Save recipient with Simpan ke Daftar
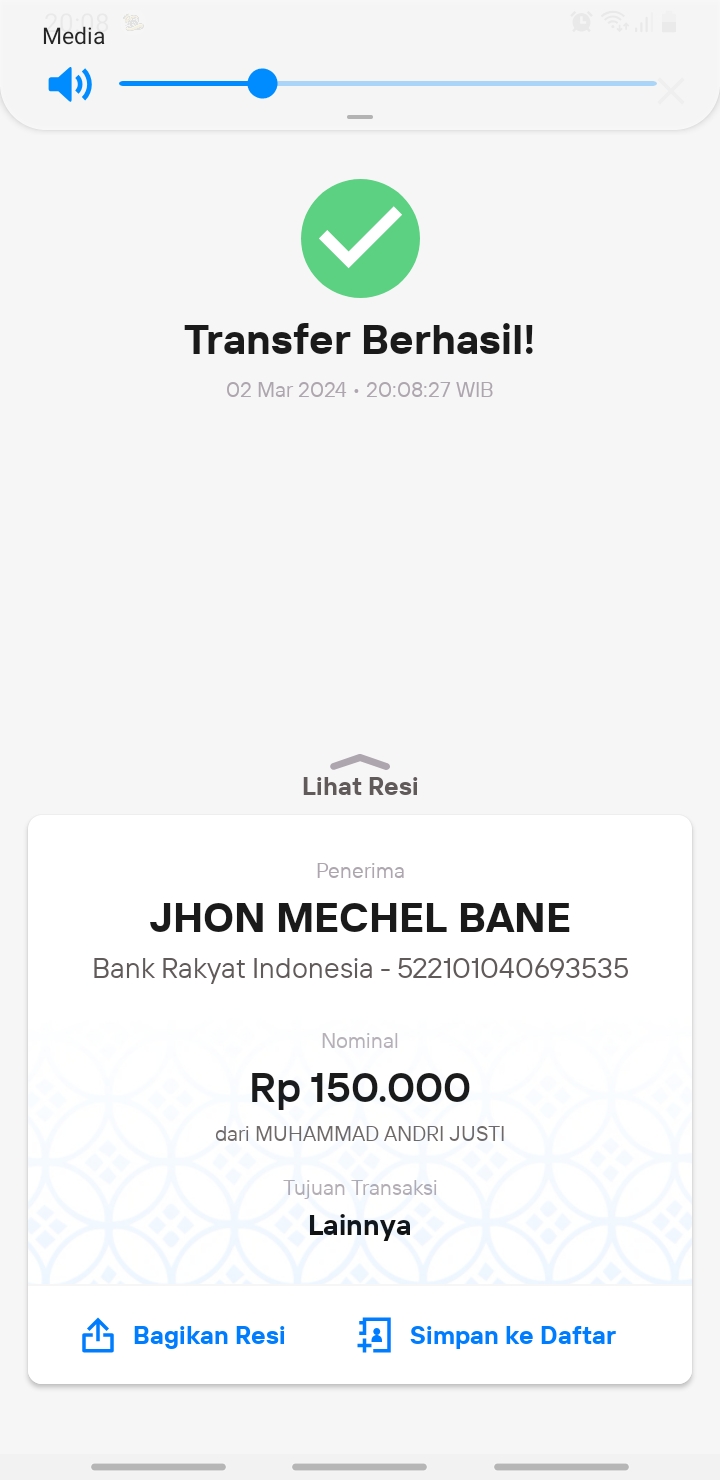This screenshot has width=720, height=1480. (x=486, y=1335)
